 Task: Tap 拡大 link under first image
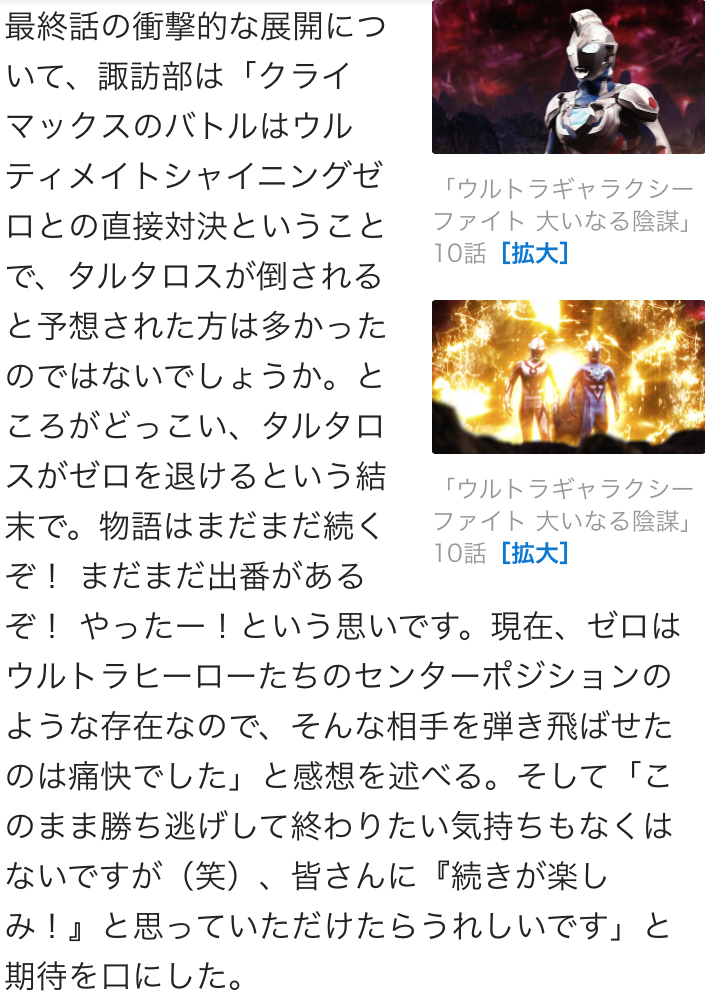[x=533, y=254]
